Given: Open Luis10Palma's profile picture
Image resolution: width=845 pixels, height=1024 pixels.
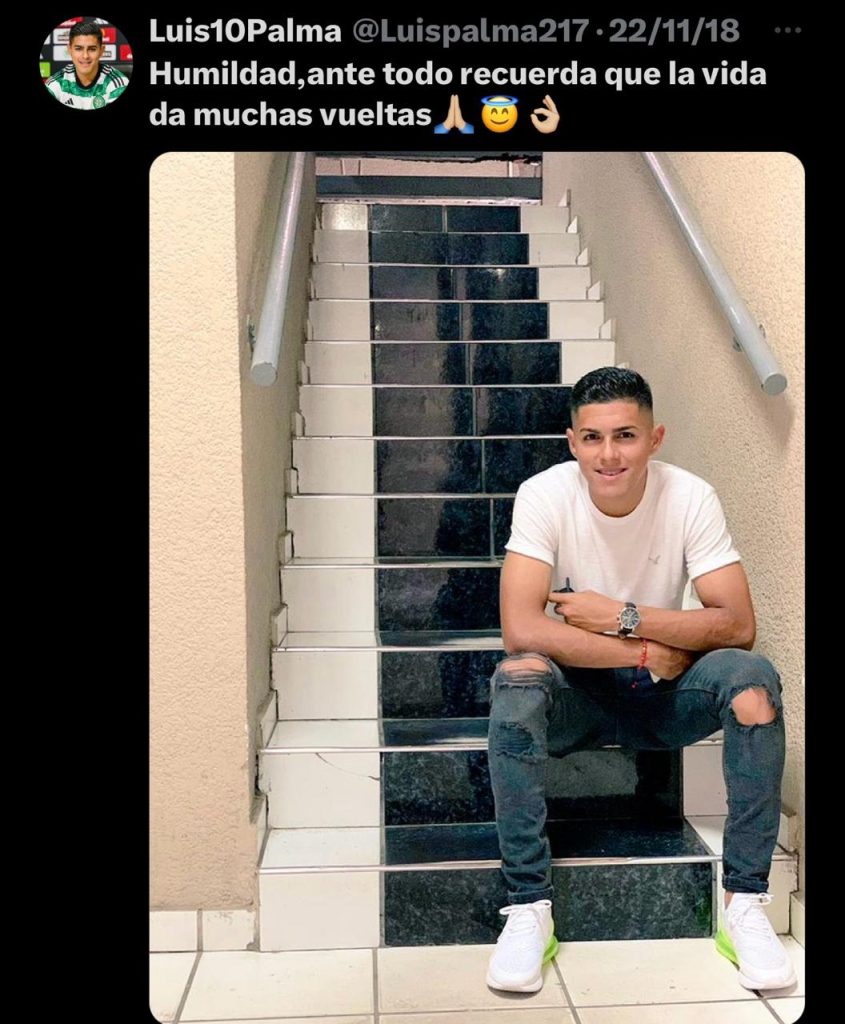Looking at the screenshot, I should (x=86, y=64).
